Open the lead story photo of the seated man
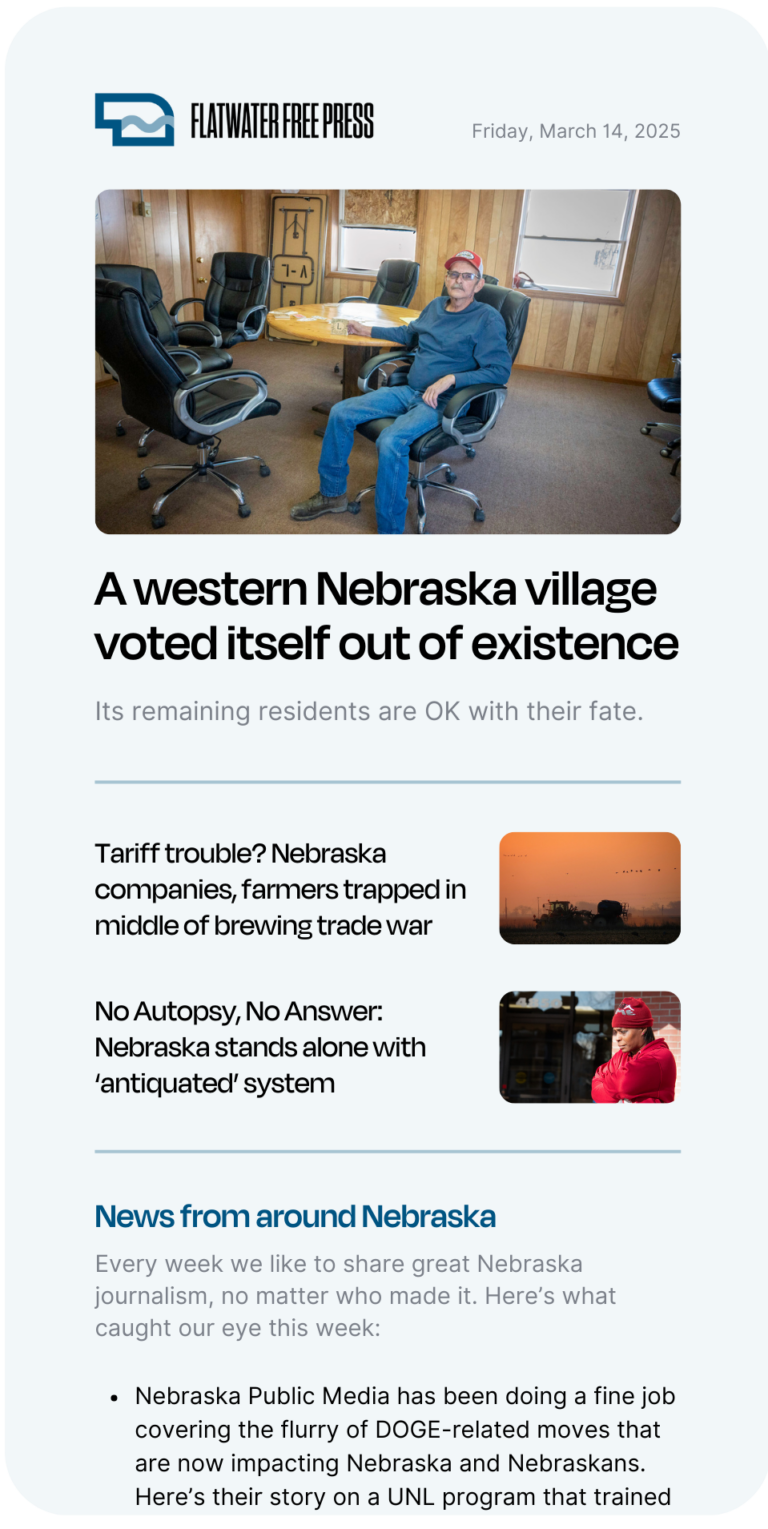768x1529 pixels. 387,361
